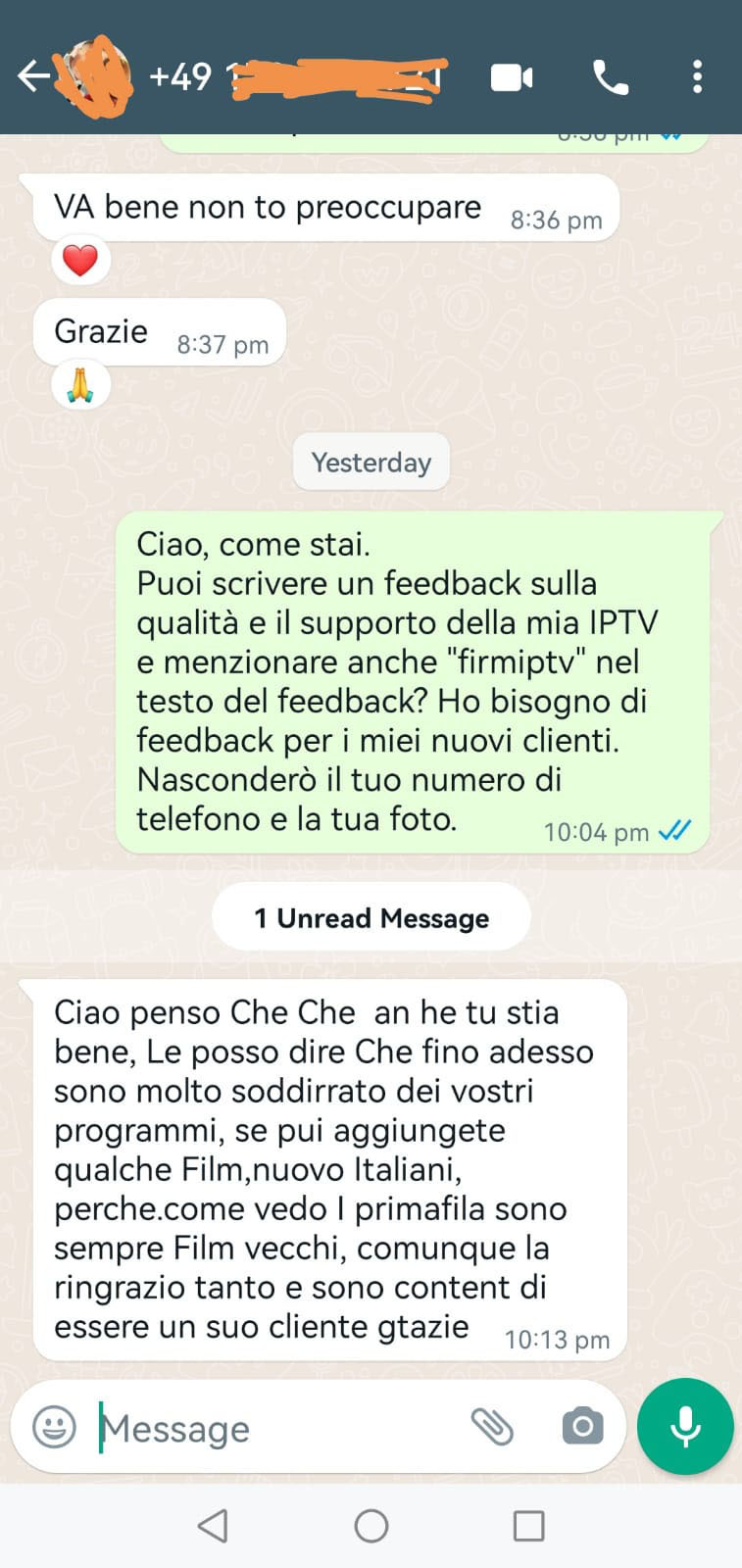View the heart reaction on the message
742x1568 pixels.
pyautogui.click(x=80, y=261)
